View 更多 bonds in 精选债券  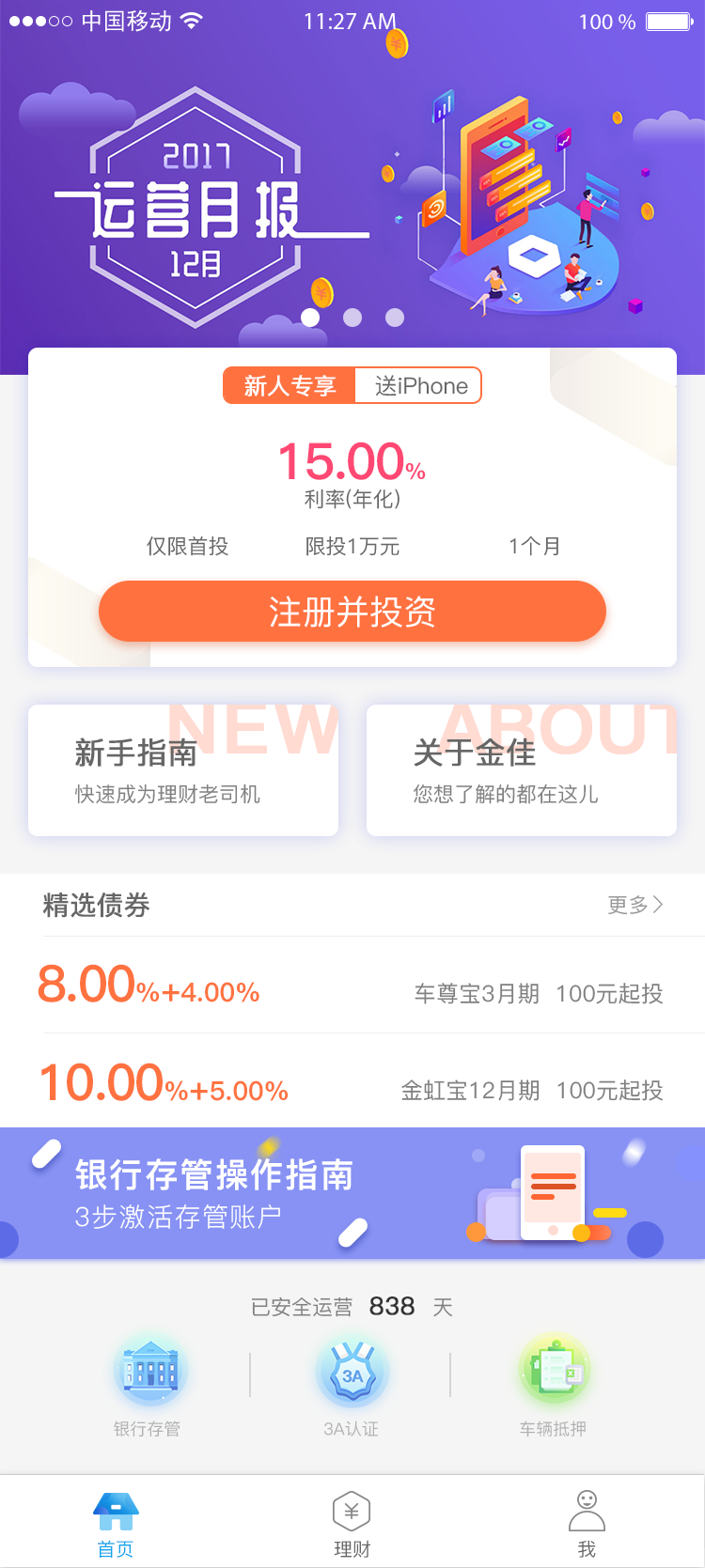[x=635, y=905]
